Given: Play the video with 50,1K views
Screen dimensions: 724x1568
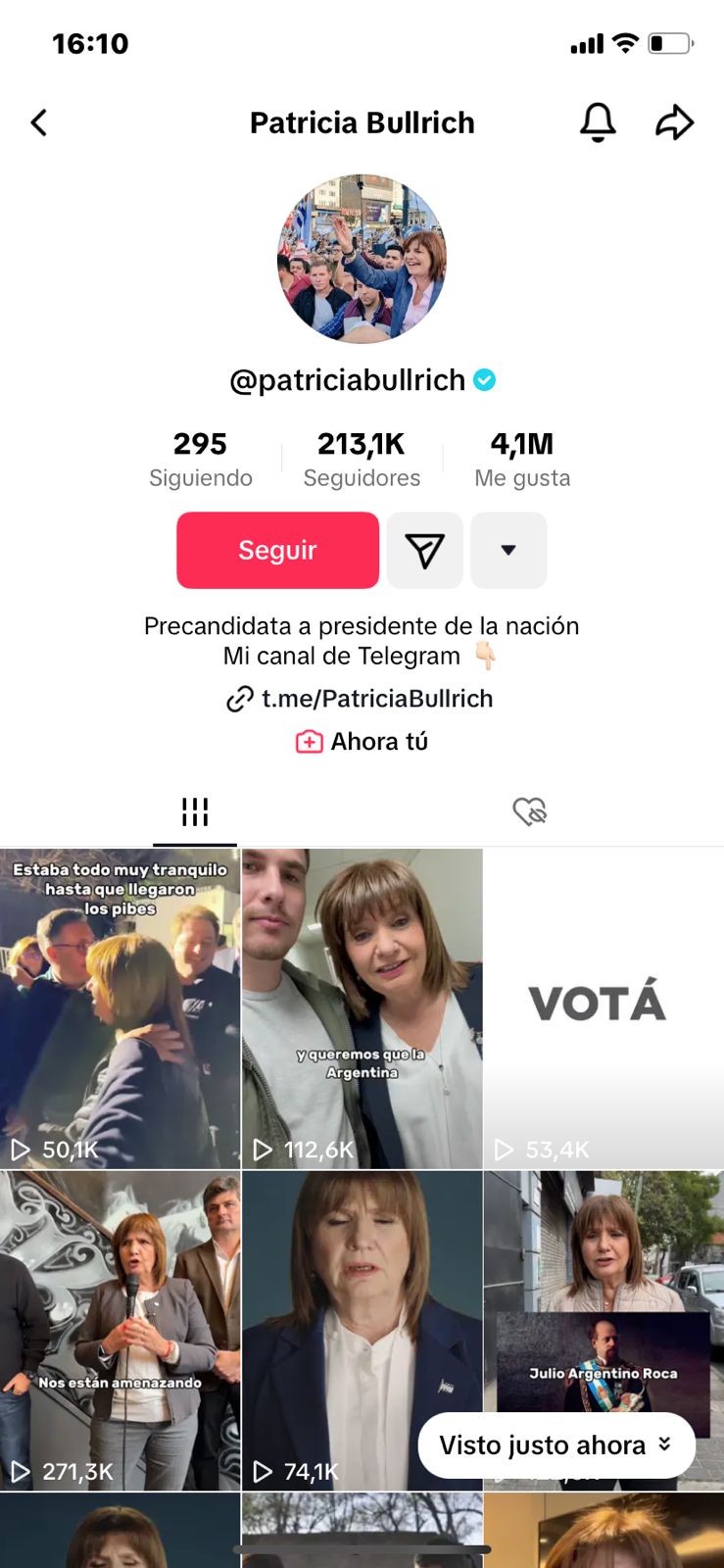Looking at the screenshot, I should pyautogui.click(x=120, y=1009).
